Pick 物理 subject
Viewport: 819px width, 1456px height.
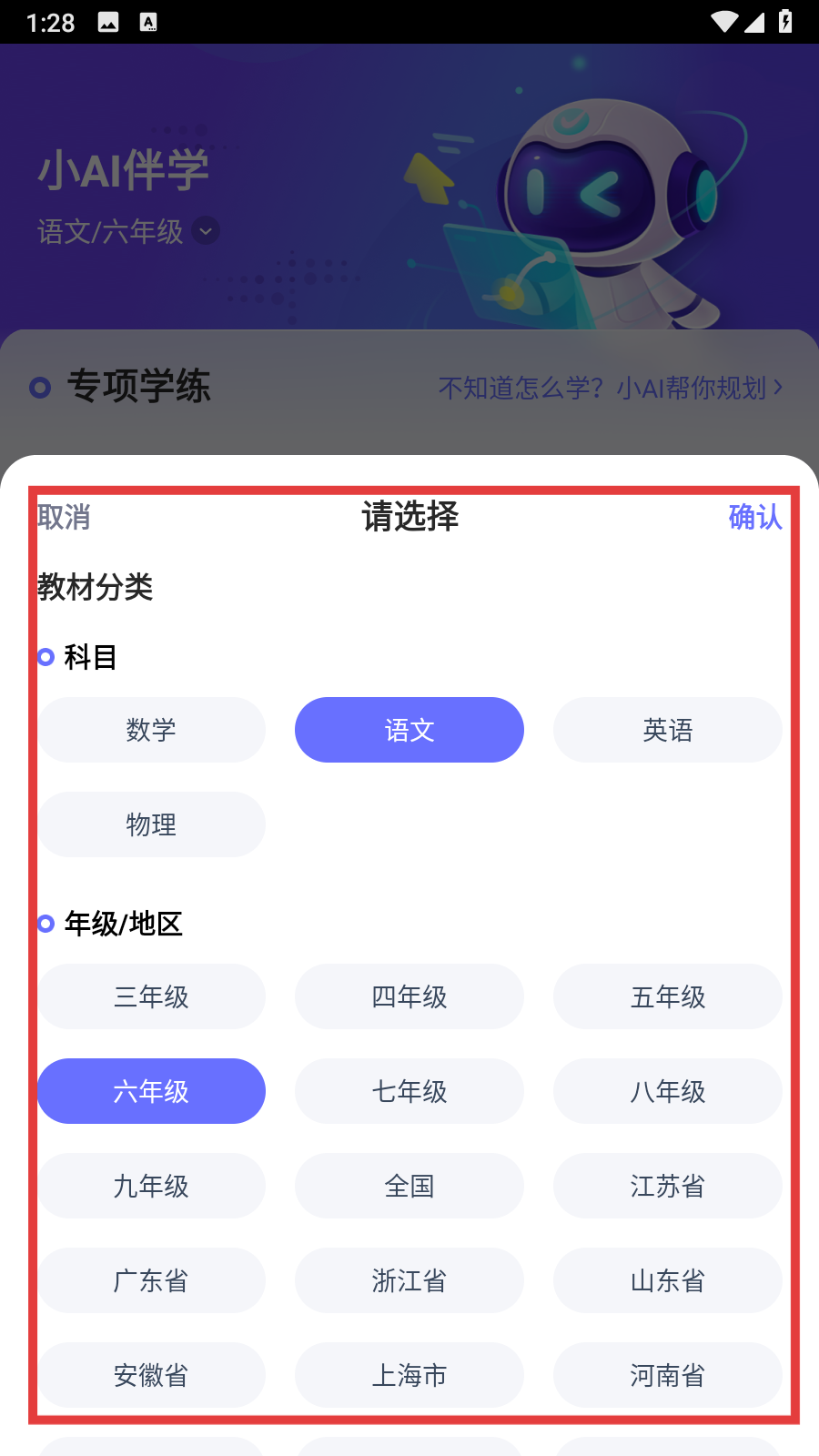coord(151,824)
